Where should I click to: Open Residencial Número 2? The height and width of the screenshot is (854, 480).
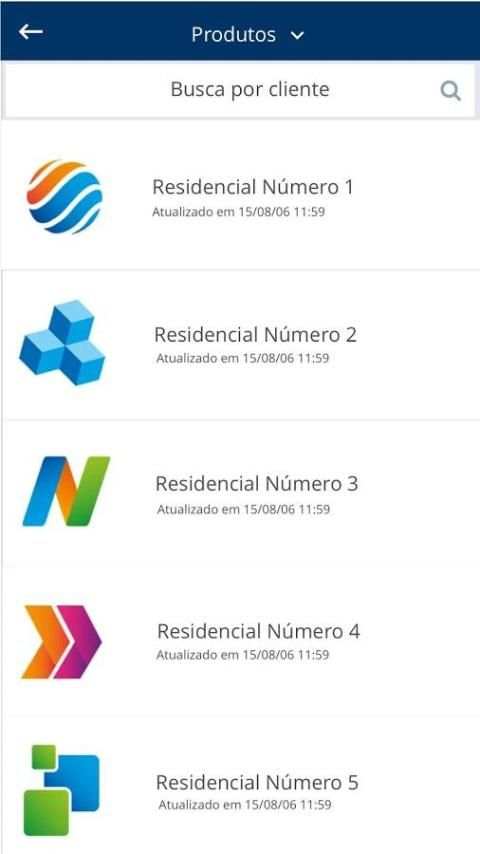pos(240,345)
